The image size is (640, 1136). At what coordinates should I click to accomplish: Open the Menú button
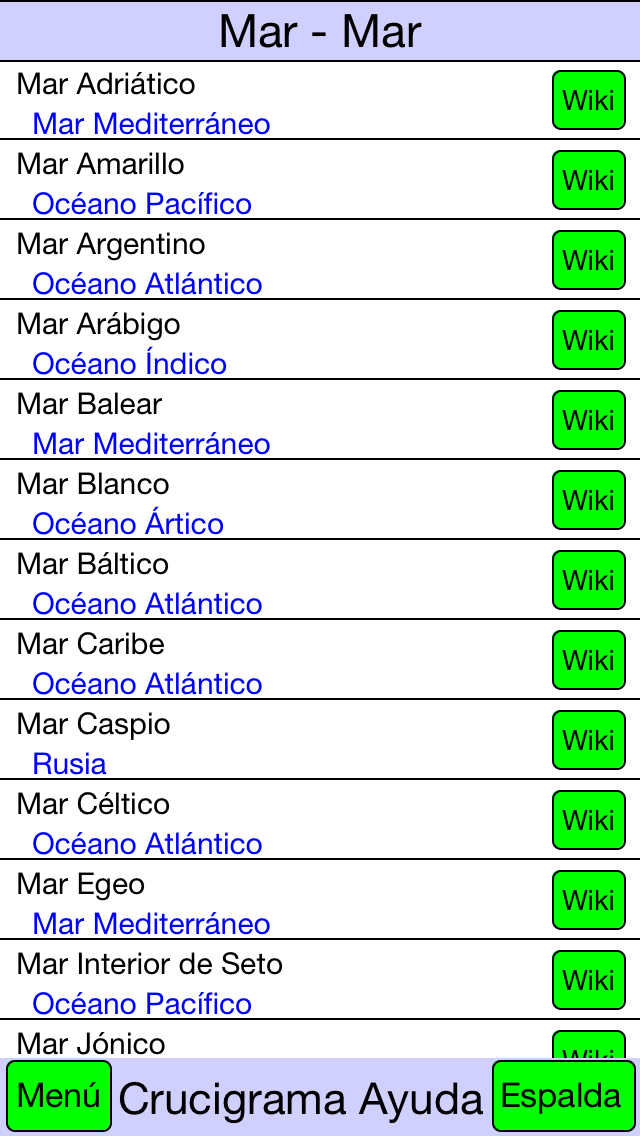(59, 1095)
